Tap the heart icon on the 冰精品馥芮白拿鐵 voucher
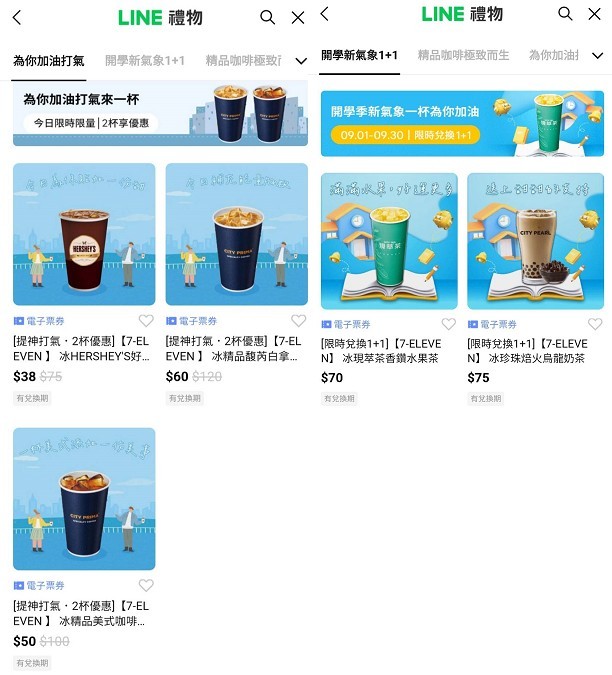This screenshot has width=612, height=675. (298, 321)
